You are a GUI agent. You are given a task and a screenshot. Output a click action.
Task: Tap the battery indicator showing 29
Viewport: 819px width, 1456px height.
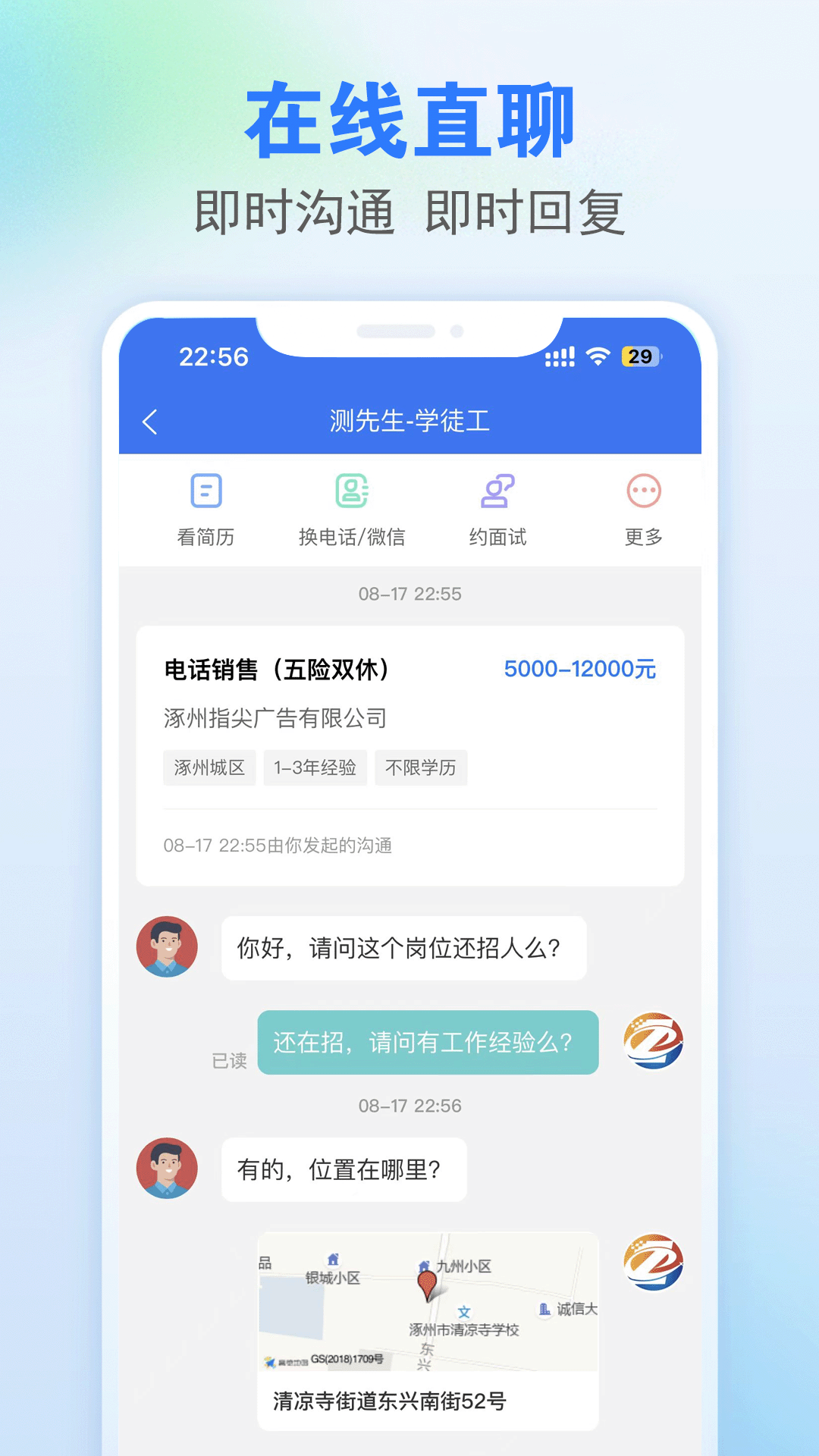639,355
